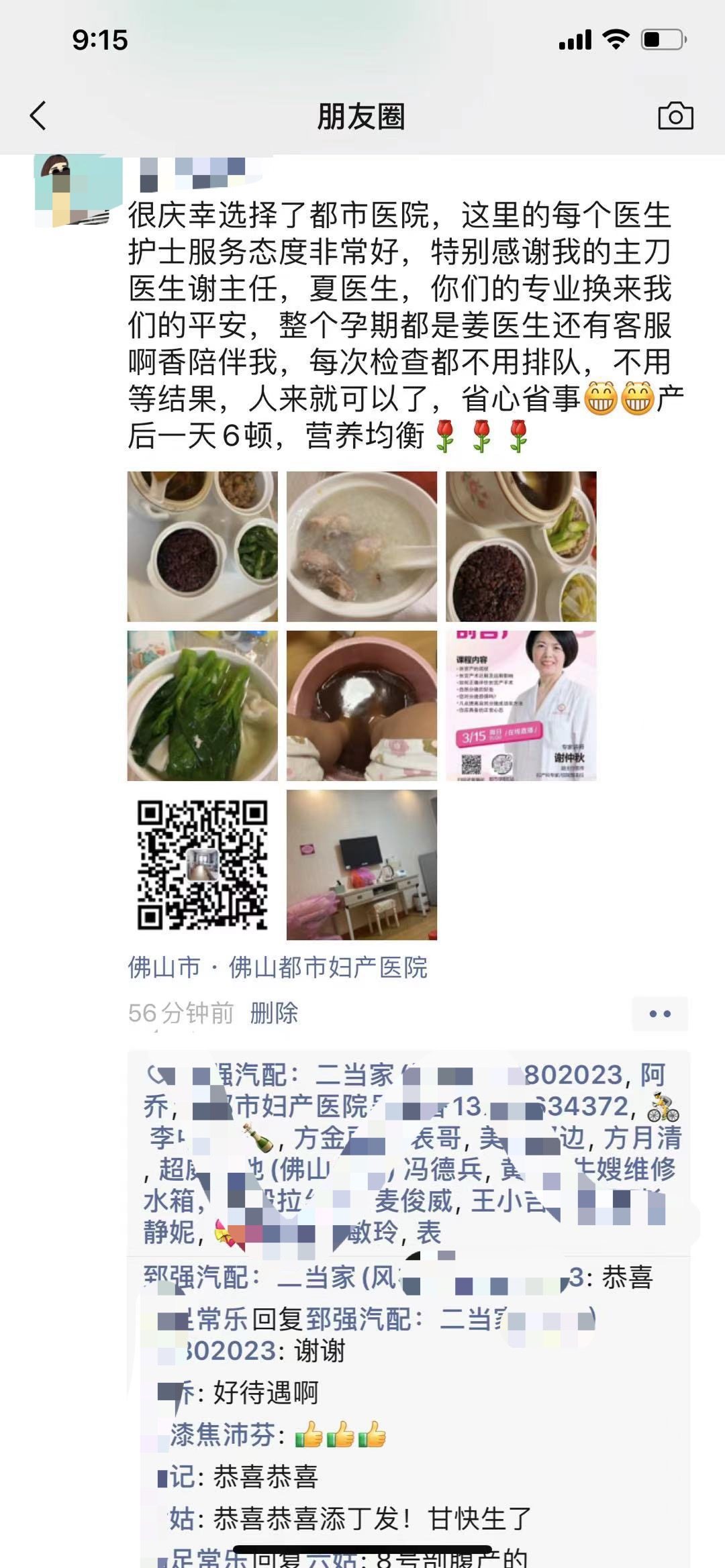Go back from Moments feed
Screen dimensions: 725x1568
coord(39,116)
